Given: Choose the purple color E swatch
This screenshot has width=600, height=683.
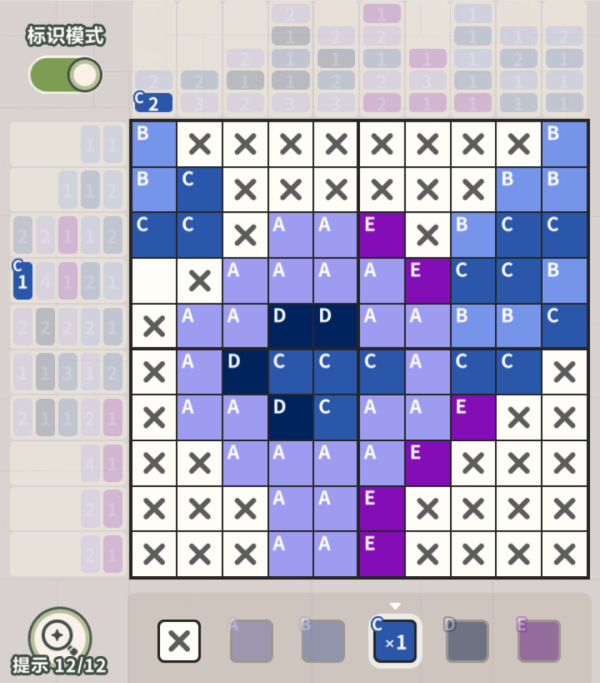Looking at the screenshot, I should coord(539,641).
